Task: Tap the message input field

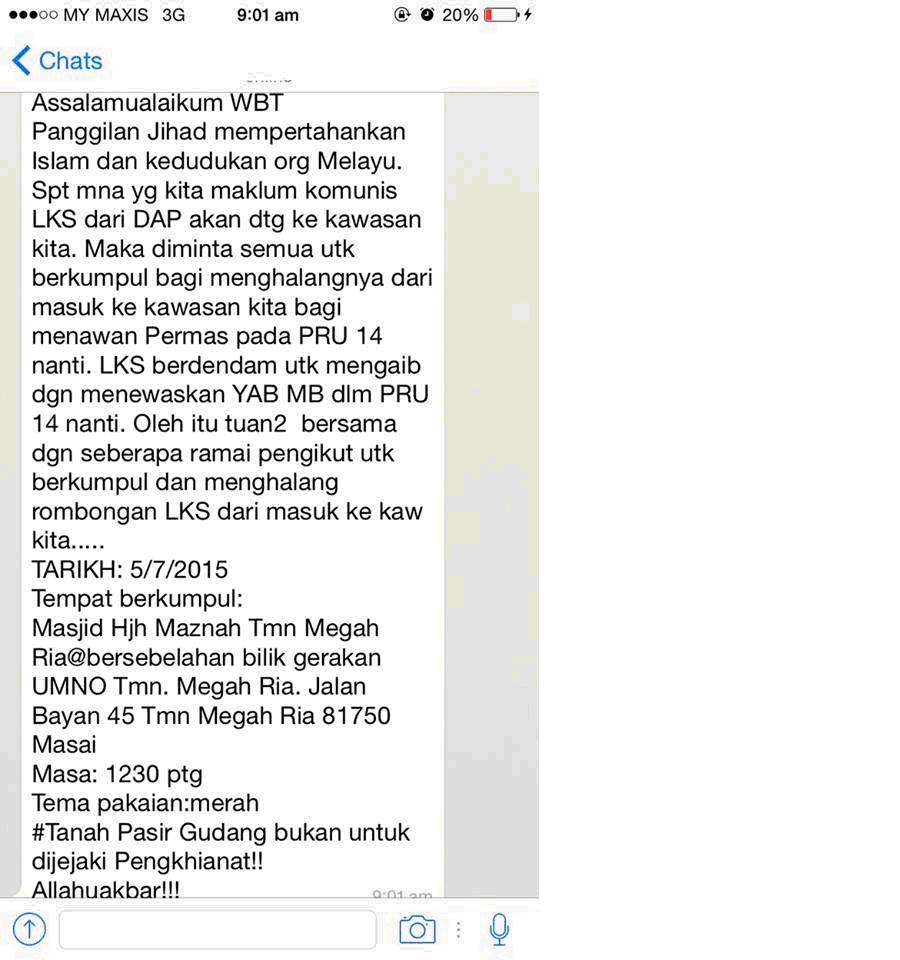Action: pos(217,929)
